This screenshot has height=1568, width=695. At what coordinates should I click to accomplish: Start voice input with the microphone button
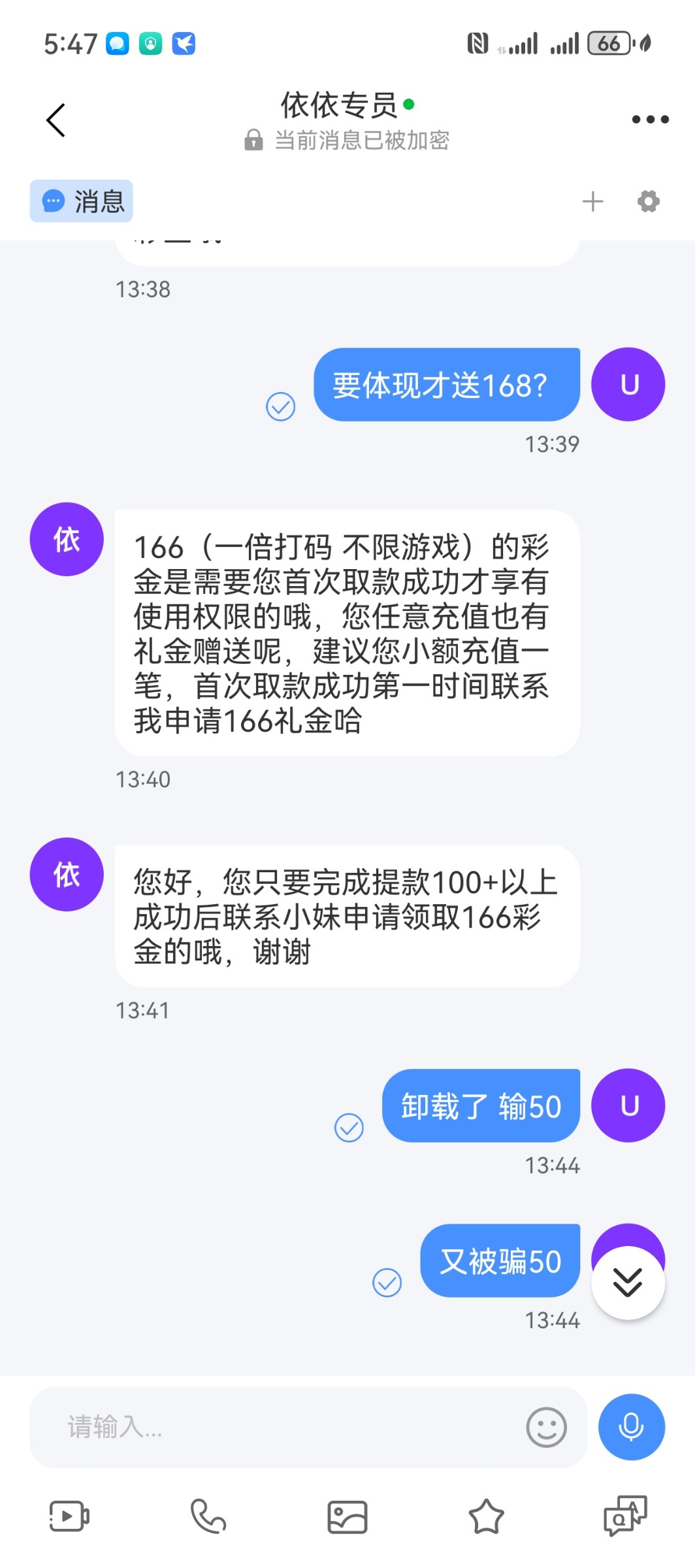pyautogui.click(x=631, y=1427)
